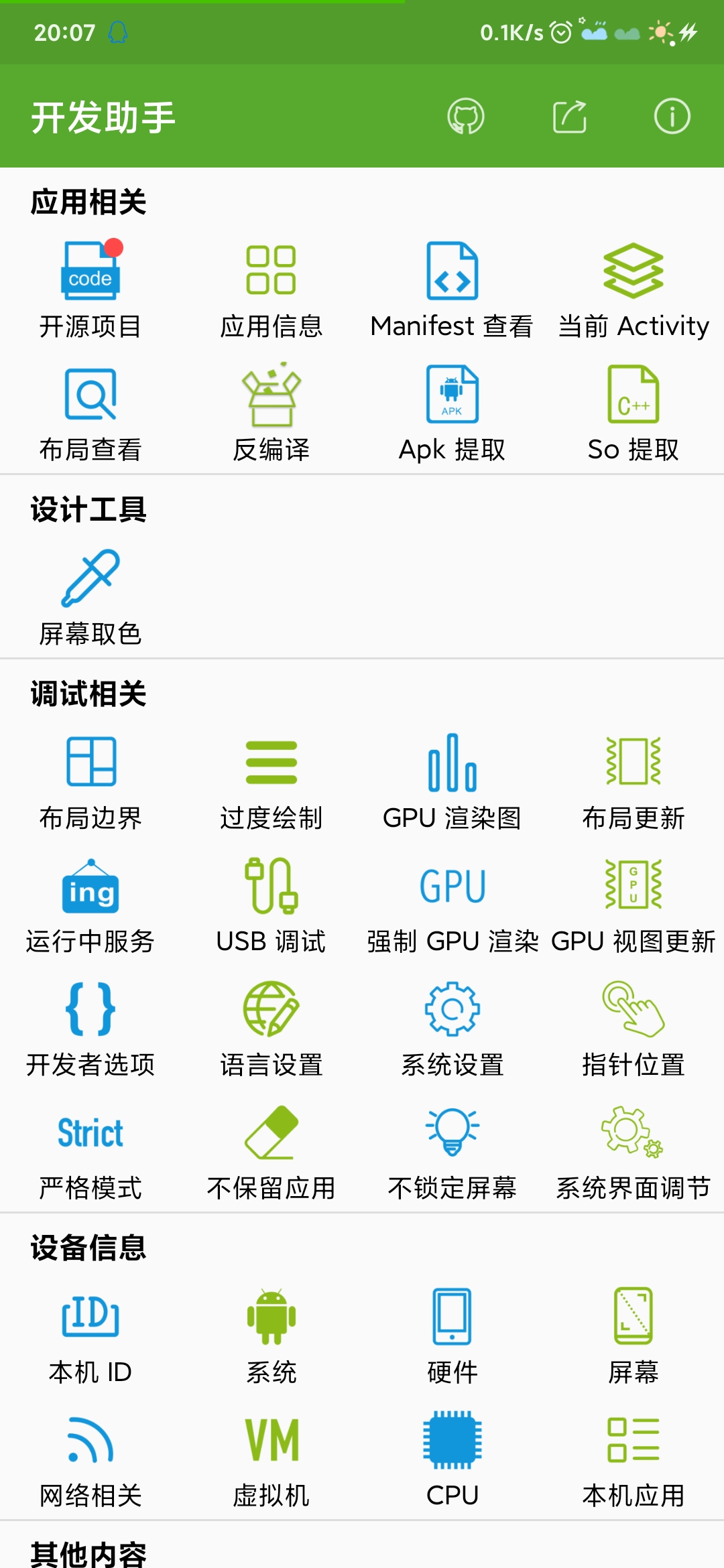The height and width of the screenshot is (1568, 724).
Task: Tap 指针位置 (pointer location)
Action: point(633,1029)
